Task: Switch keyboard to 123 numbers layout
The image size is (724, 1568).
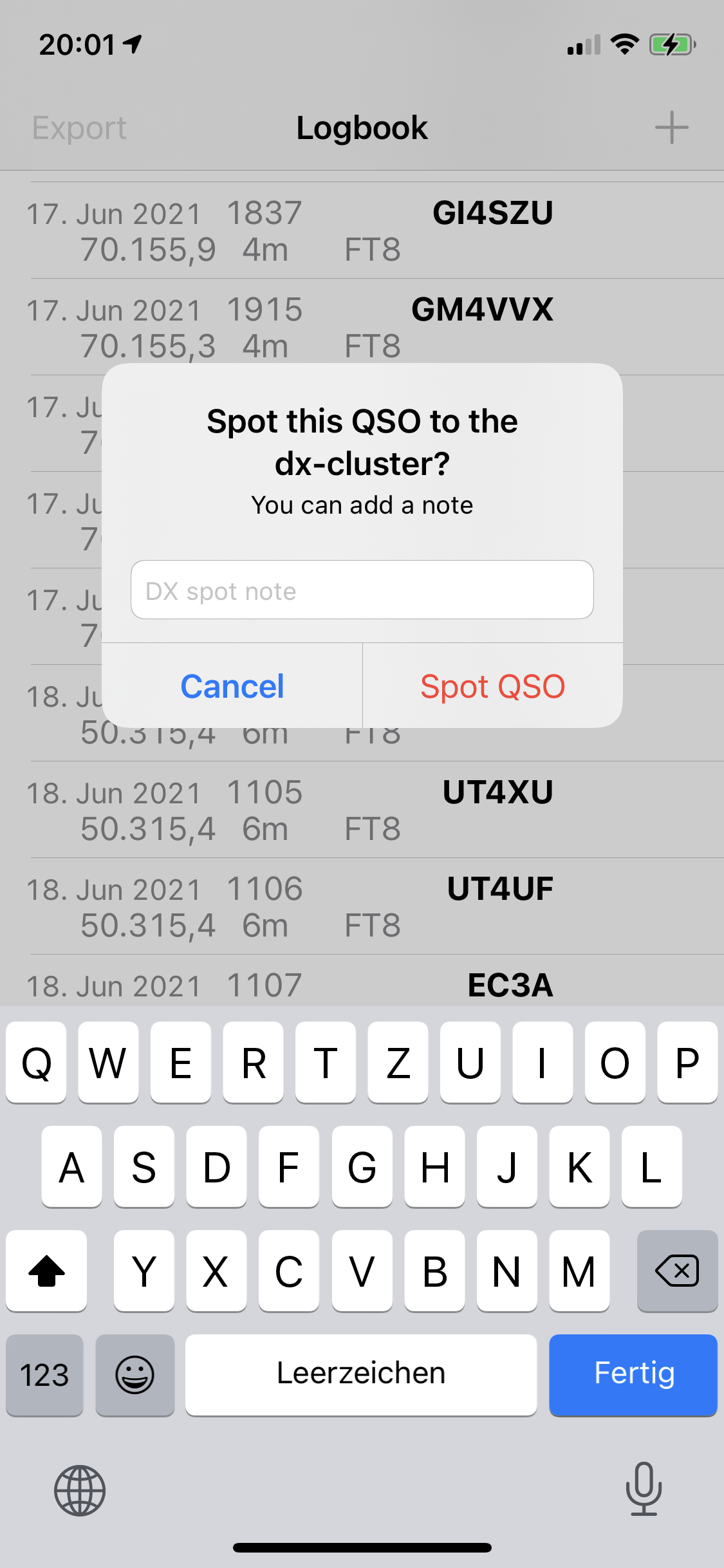Action: point(44,1375)
